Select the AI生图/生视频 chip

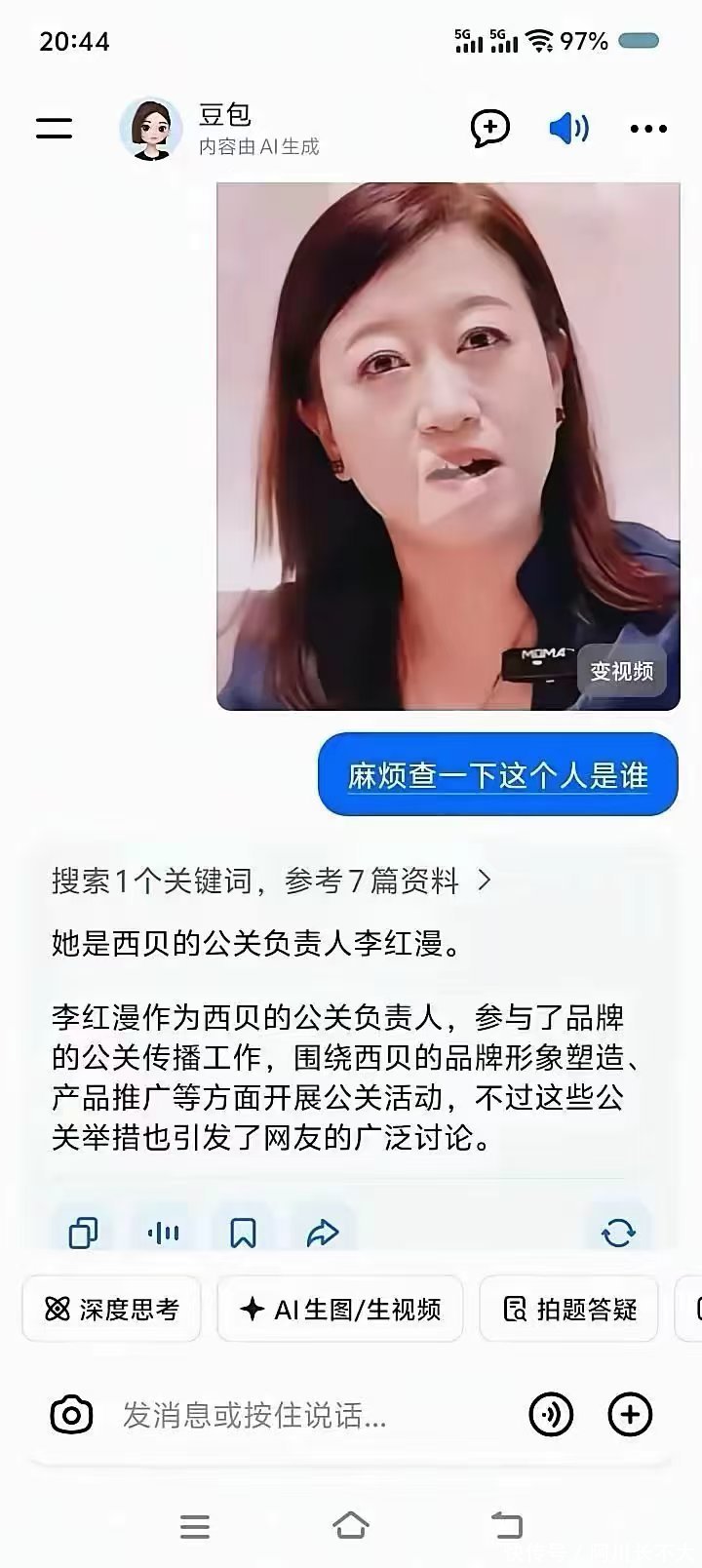coord(340,1310)
